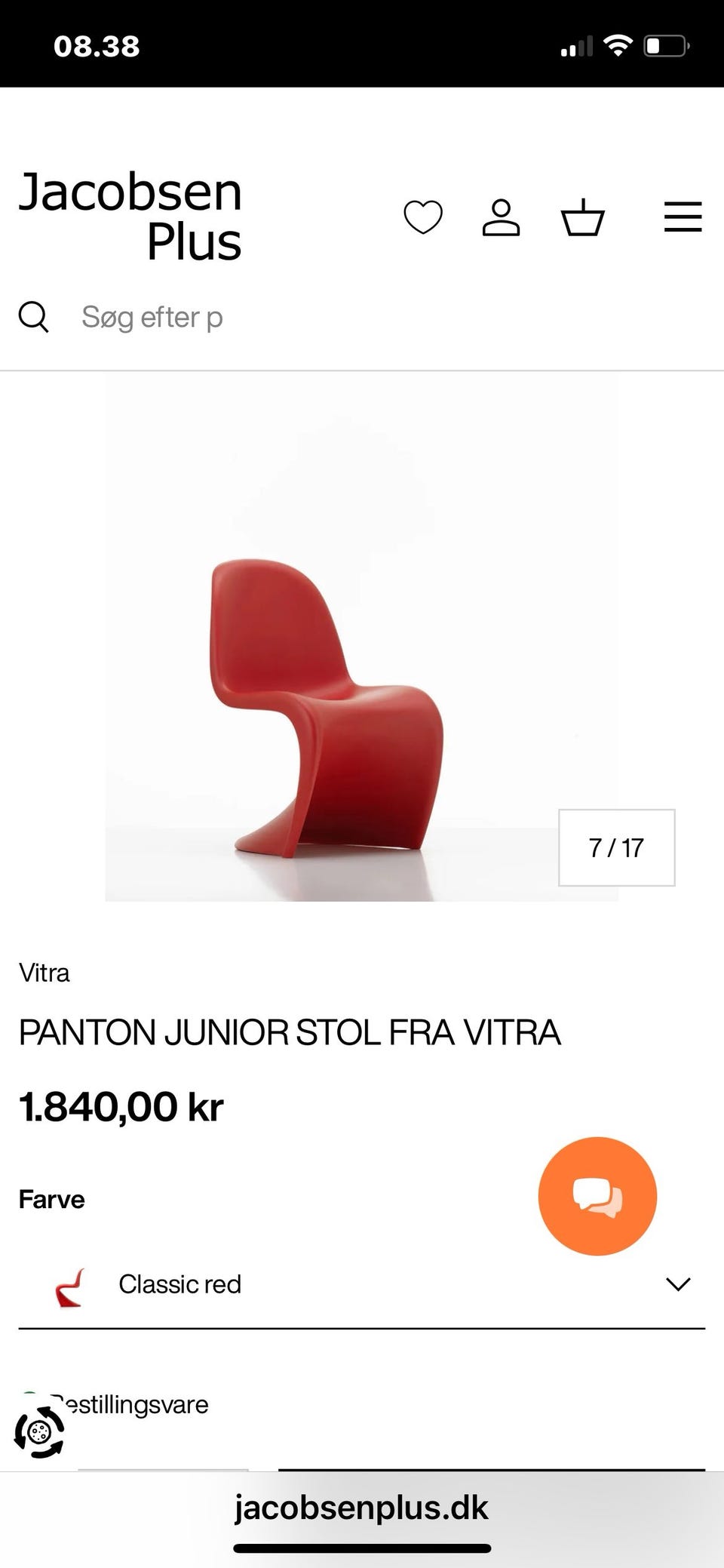Tap the jacobsenplus.dk address bar
This screenshot has width=724, height=1568.
point(362,1508)
